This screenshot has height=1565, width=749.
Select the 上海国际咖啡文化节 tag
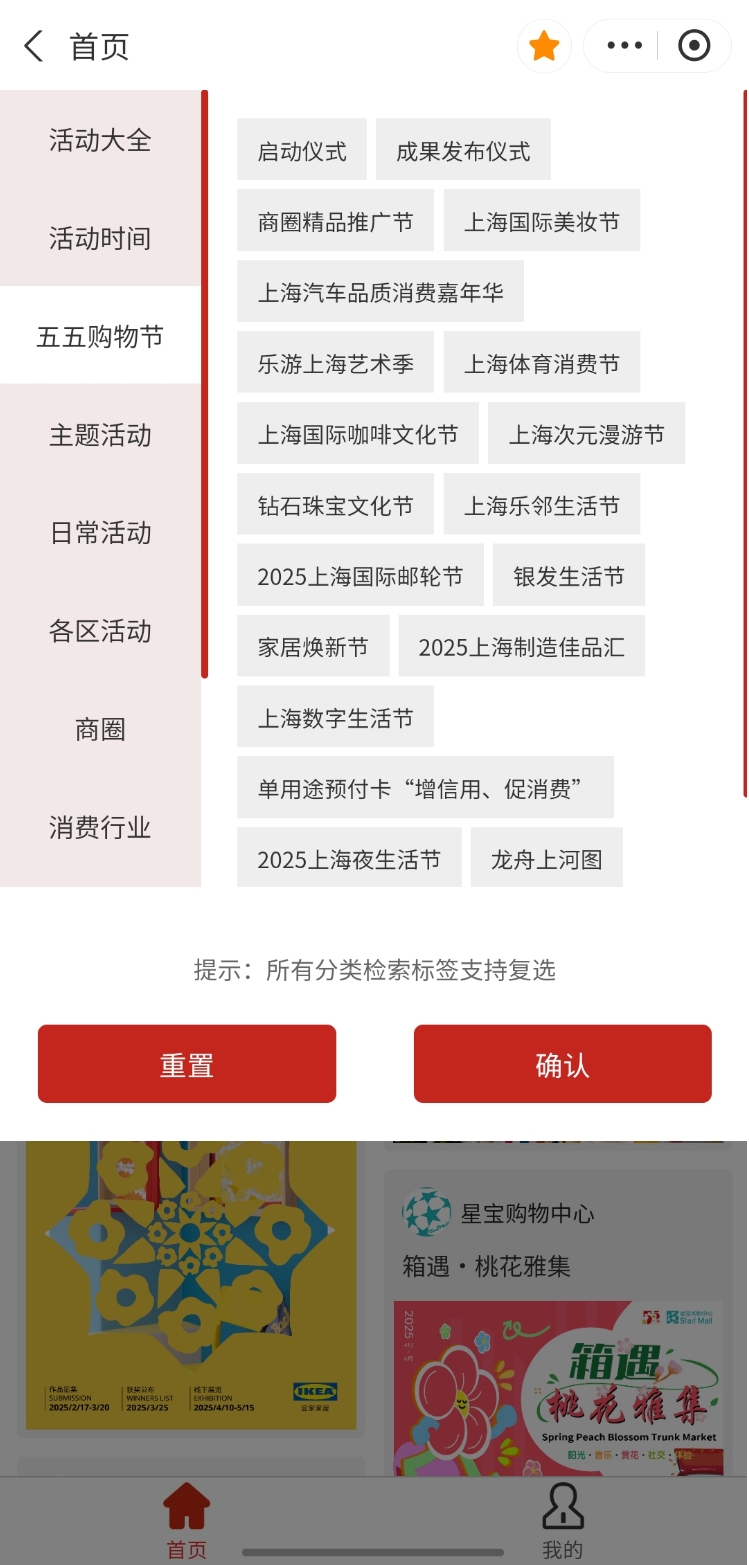[x=357, y=434]
